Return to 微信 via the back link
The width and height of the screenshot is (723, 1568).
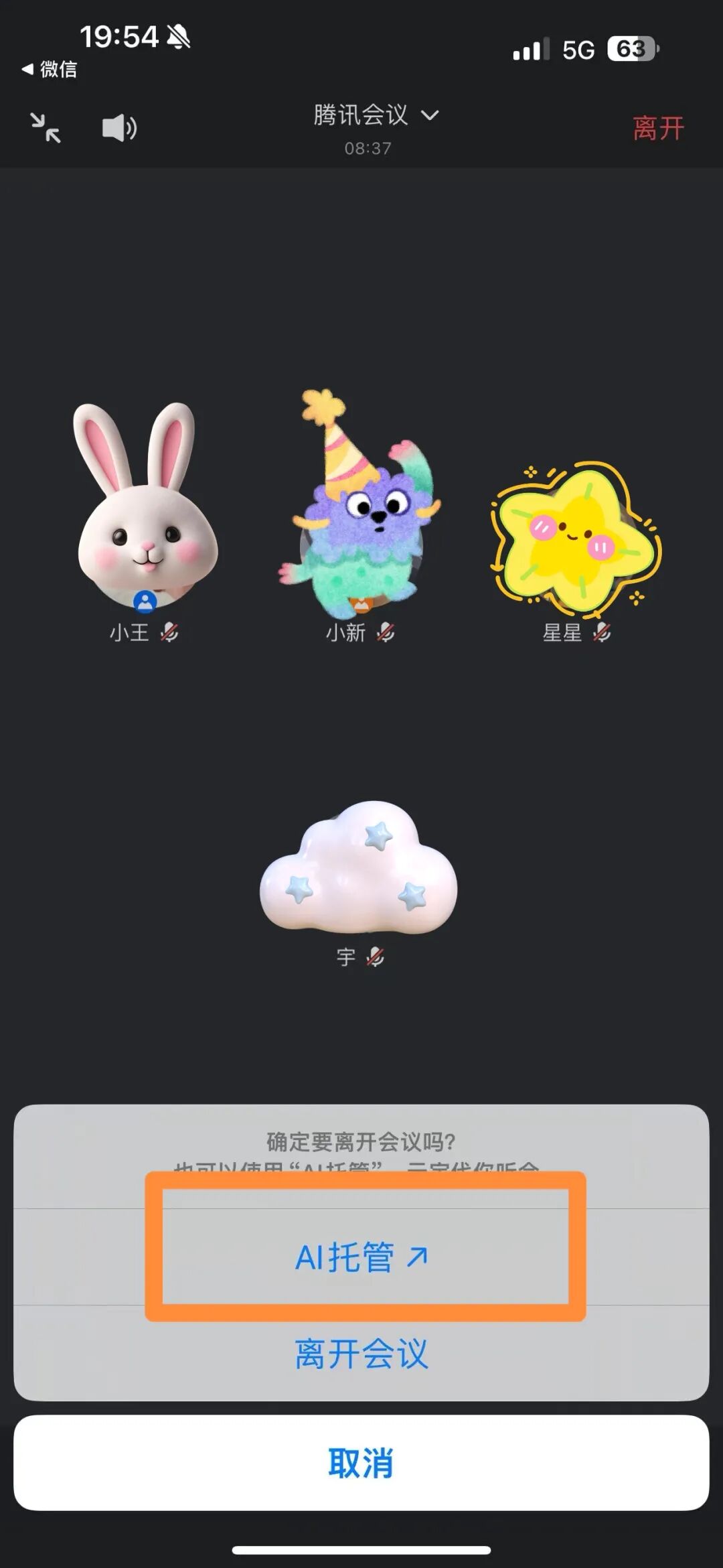pos(50,69)
